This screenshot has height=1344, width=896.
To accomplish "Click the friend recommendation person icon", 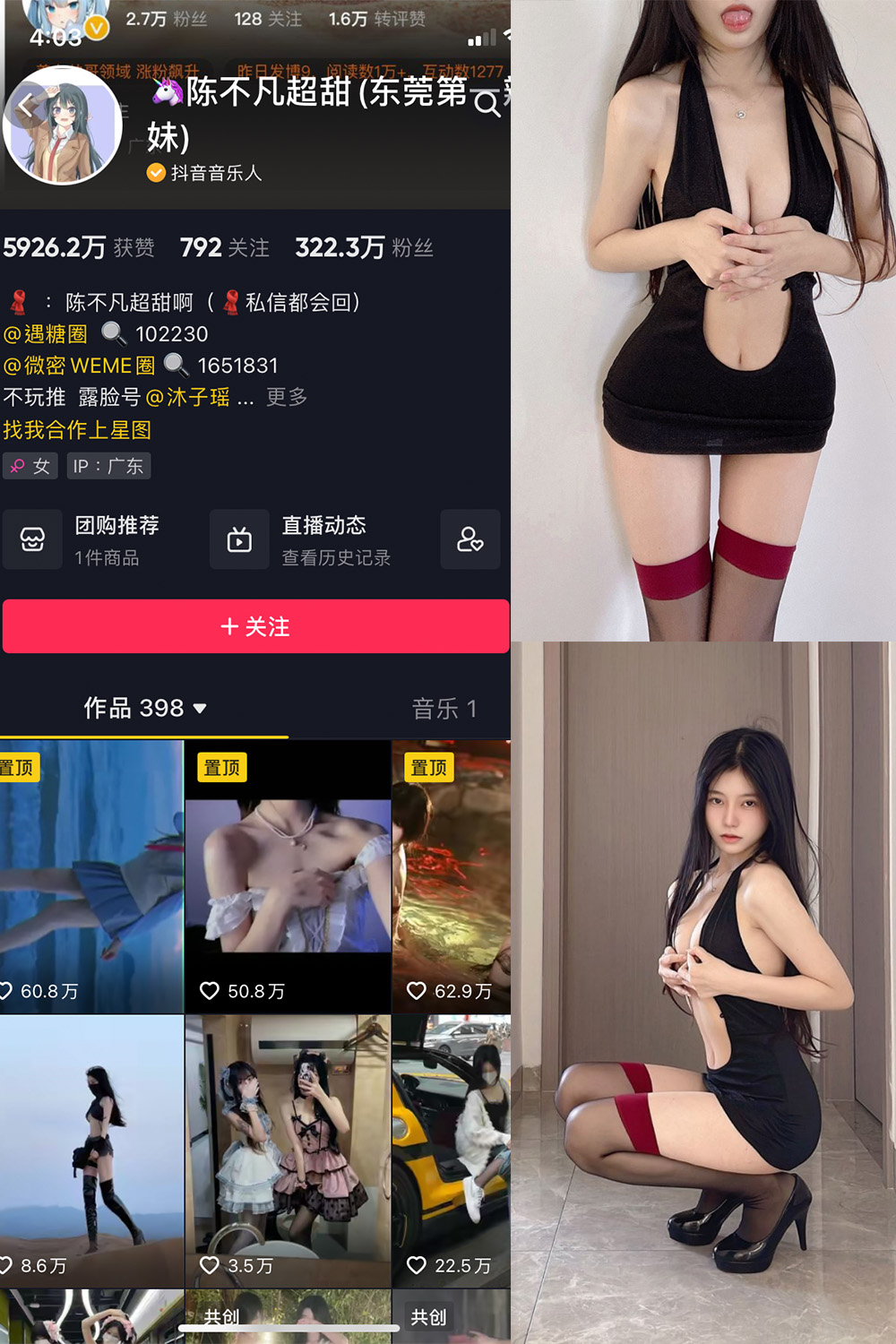I will 470,538.
